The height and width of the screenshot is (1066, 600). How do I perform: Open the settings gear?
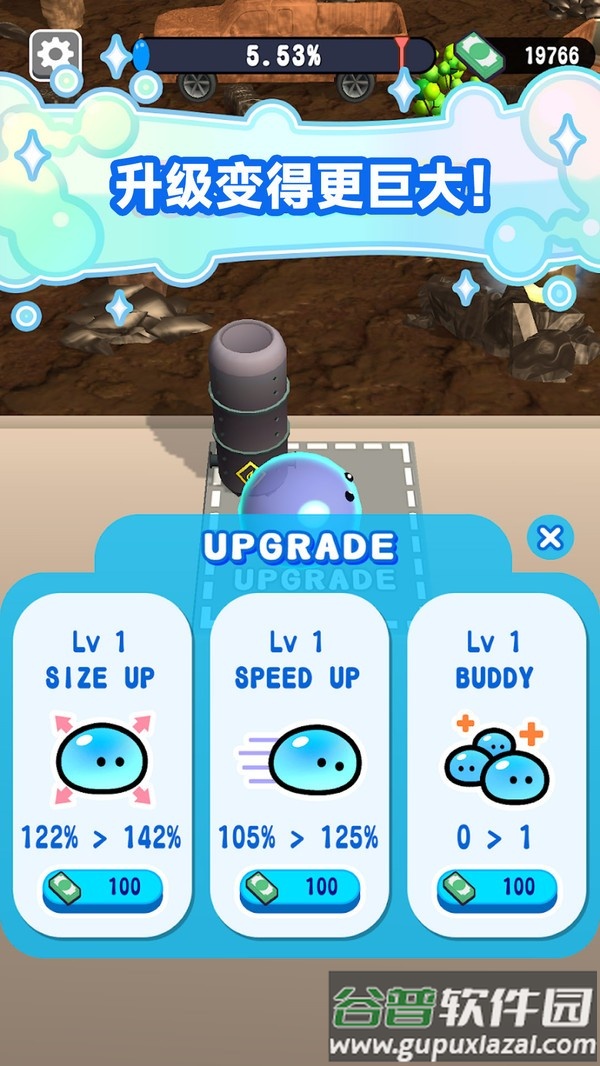pyautogui.click(x=56, y=54)
